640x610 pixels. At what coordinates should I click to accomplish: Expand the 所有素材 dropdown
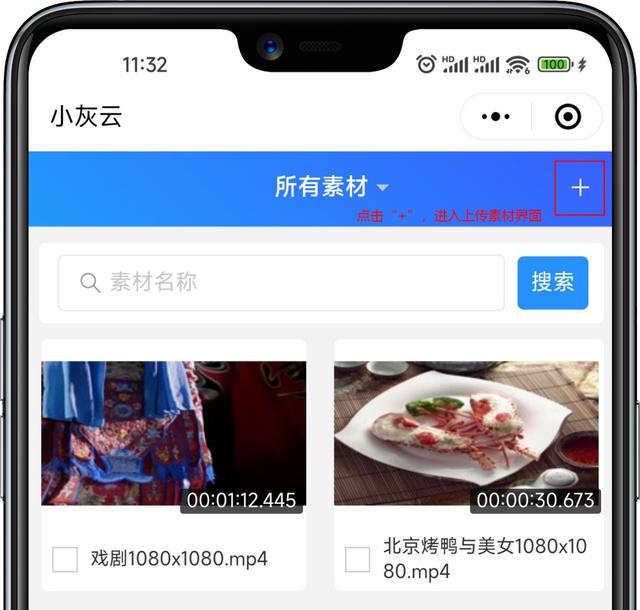(332, 187)
